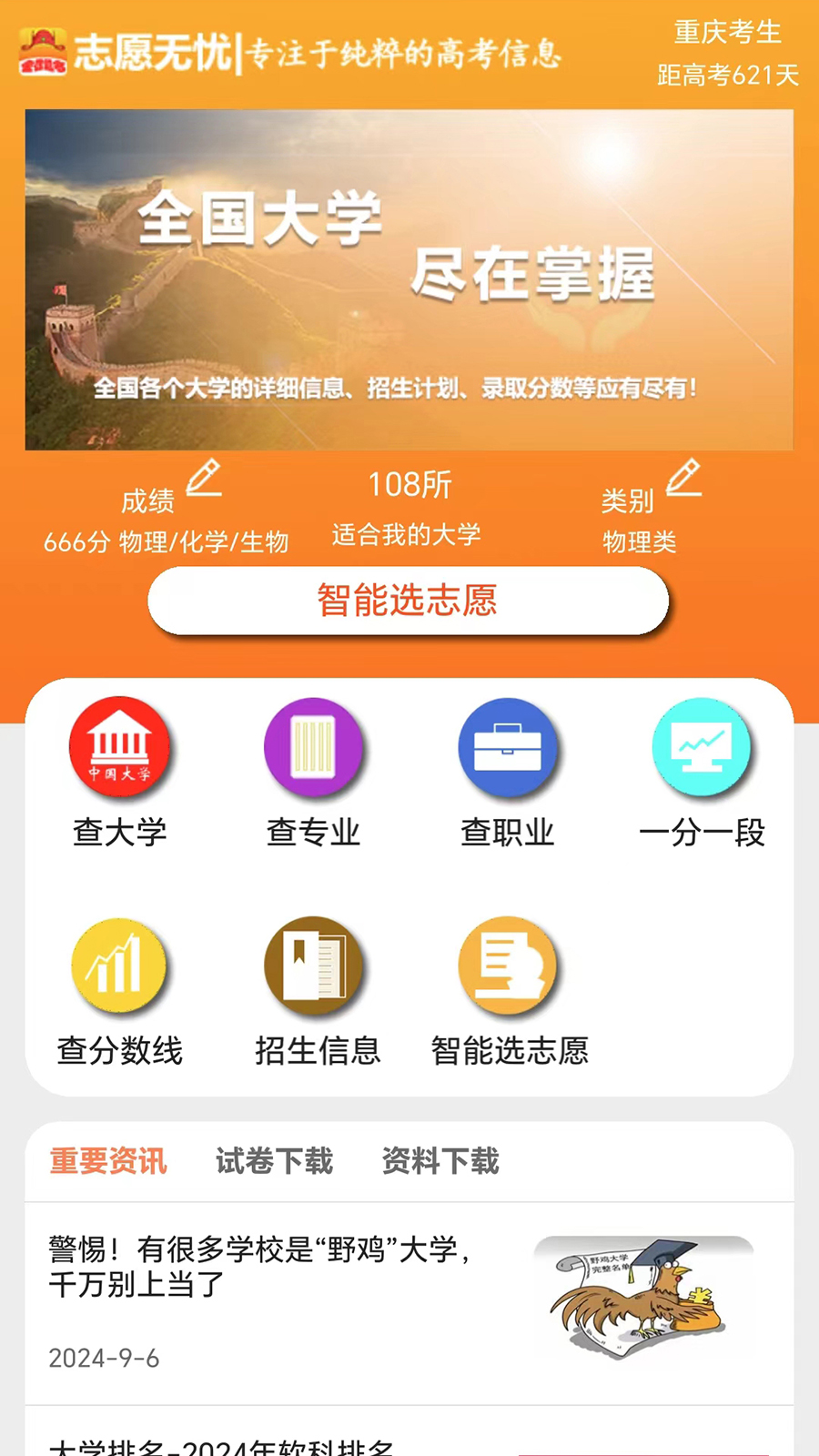Switch to the 重要资讯 tab
Viewport: 819px width, 1456px height.
[108, 1161]
